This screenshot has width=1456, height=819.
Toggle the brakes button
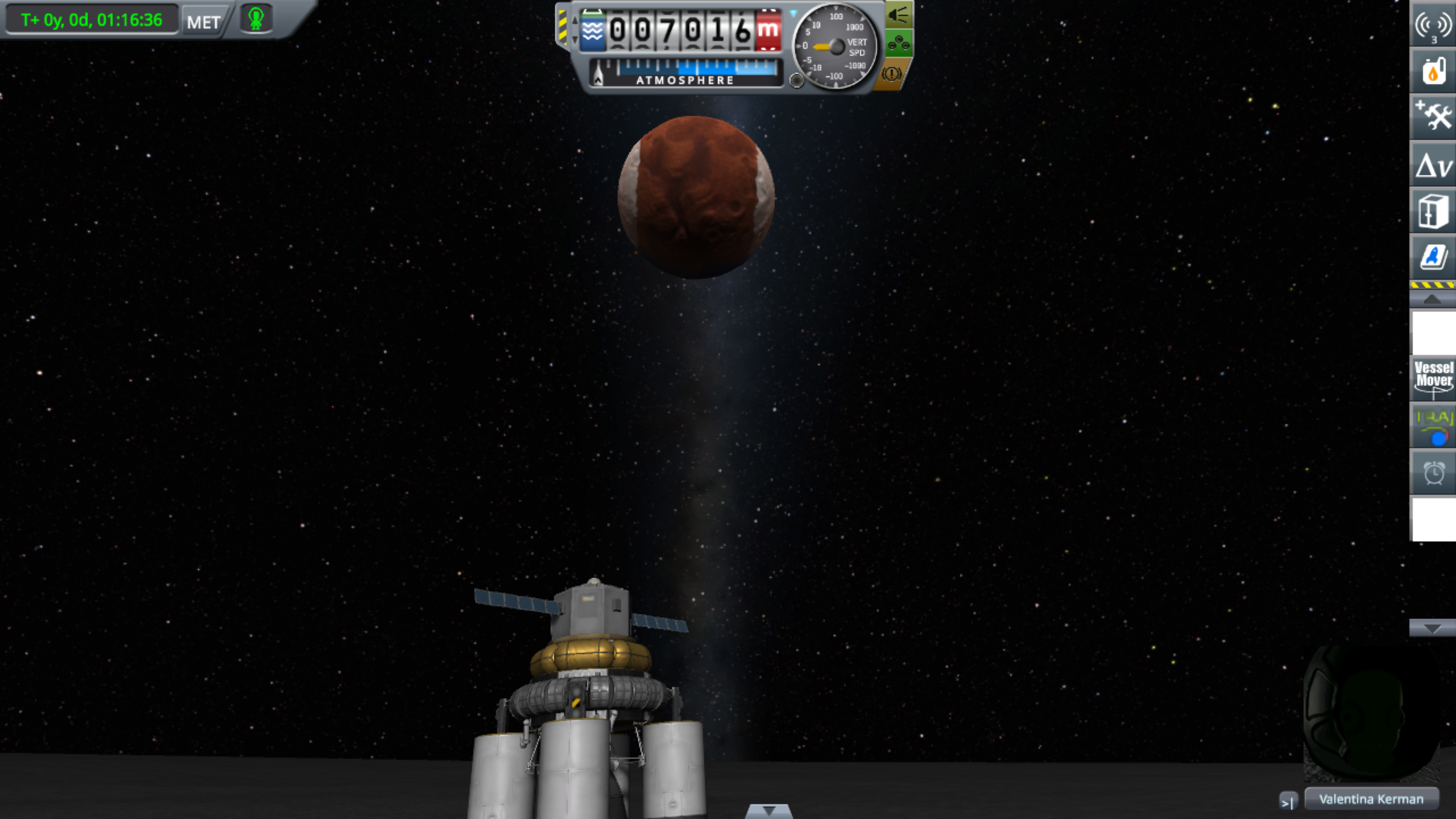click(x=892, y=74)
